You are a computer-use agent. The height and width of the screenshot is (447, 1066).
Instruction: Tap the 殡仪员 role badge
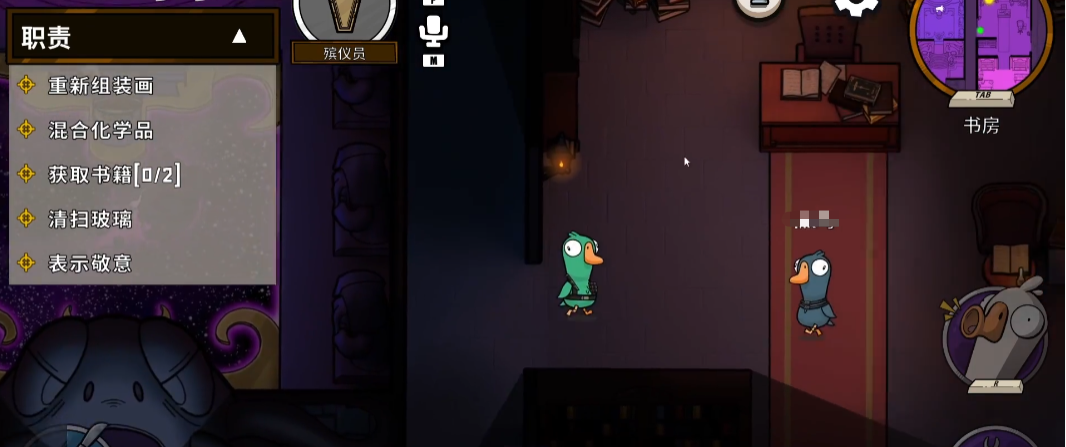click(344, 30)
